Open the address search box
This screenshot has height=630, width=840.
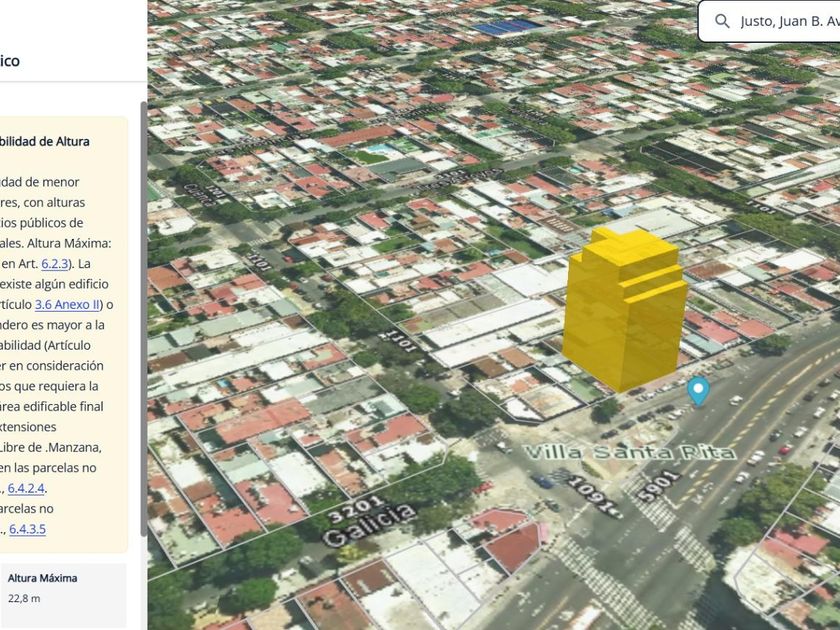[x=769, y=21]
